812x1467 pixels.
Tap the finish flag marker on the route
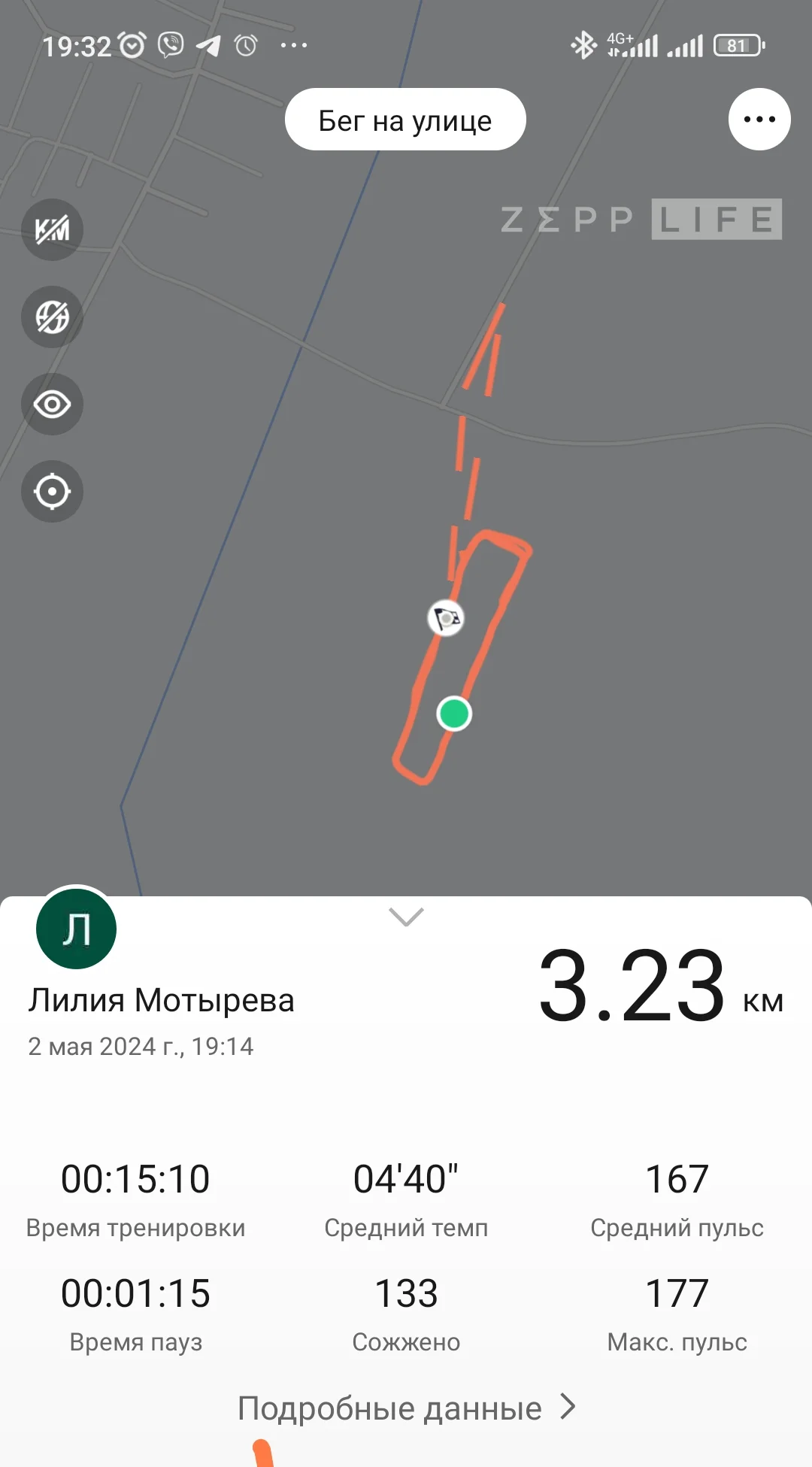[446, 617]
